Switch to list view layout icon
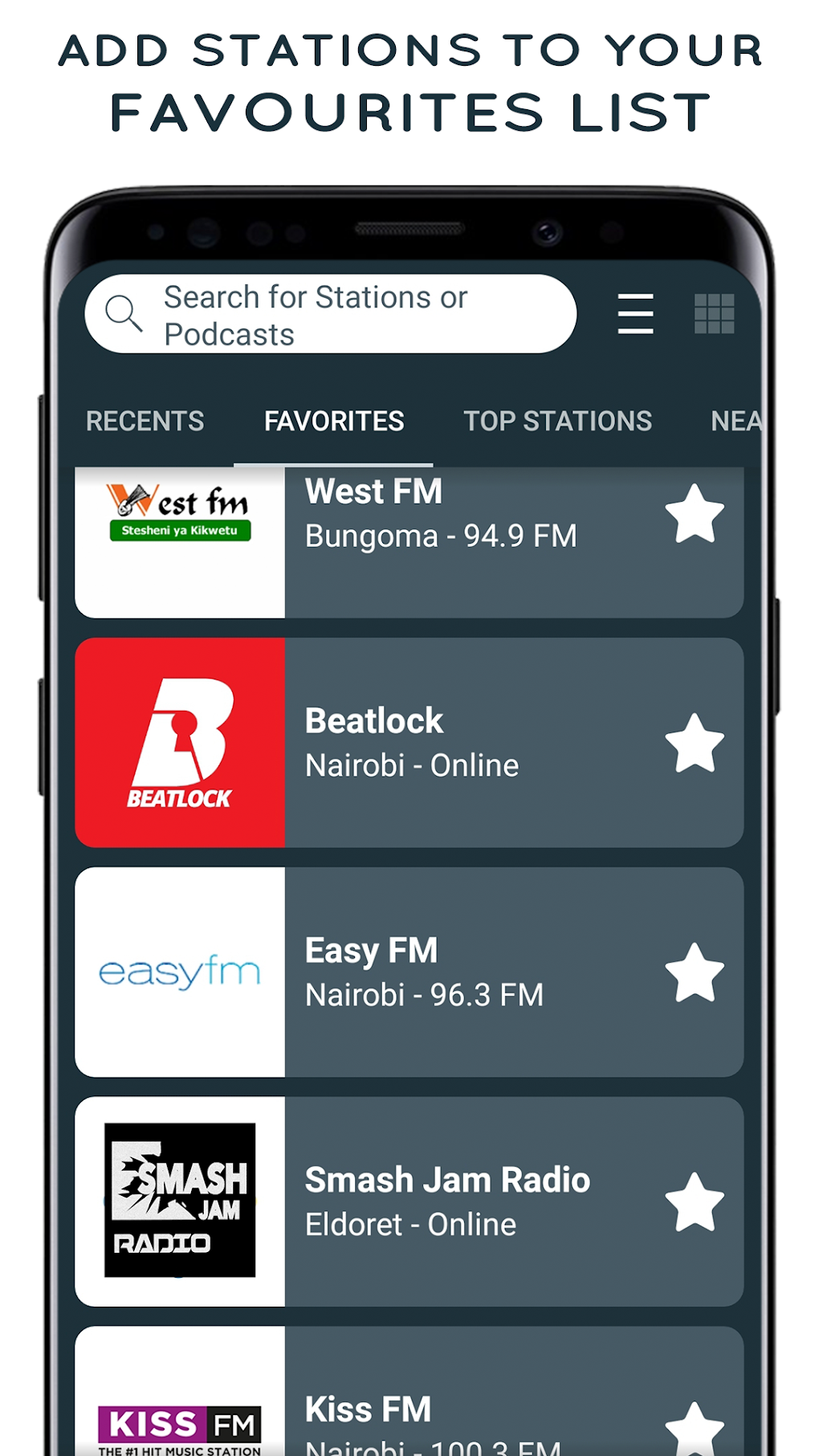Screen dimensions: 819x1456 click(x=635, y=314)
